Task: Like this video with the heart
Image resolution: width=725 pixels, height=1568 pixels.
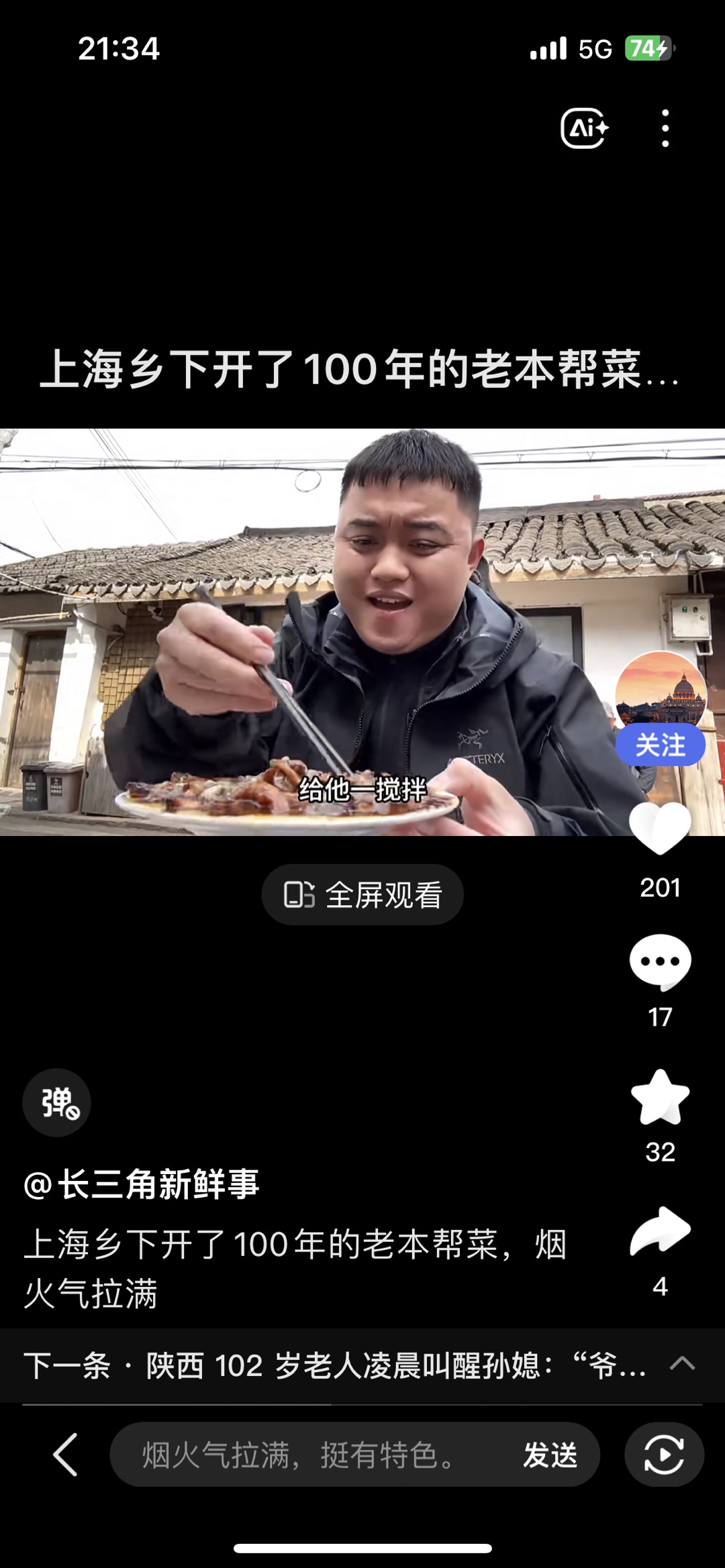Action: [660, 829]
